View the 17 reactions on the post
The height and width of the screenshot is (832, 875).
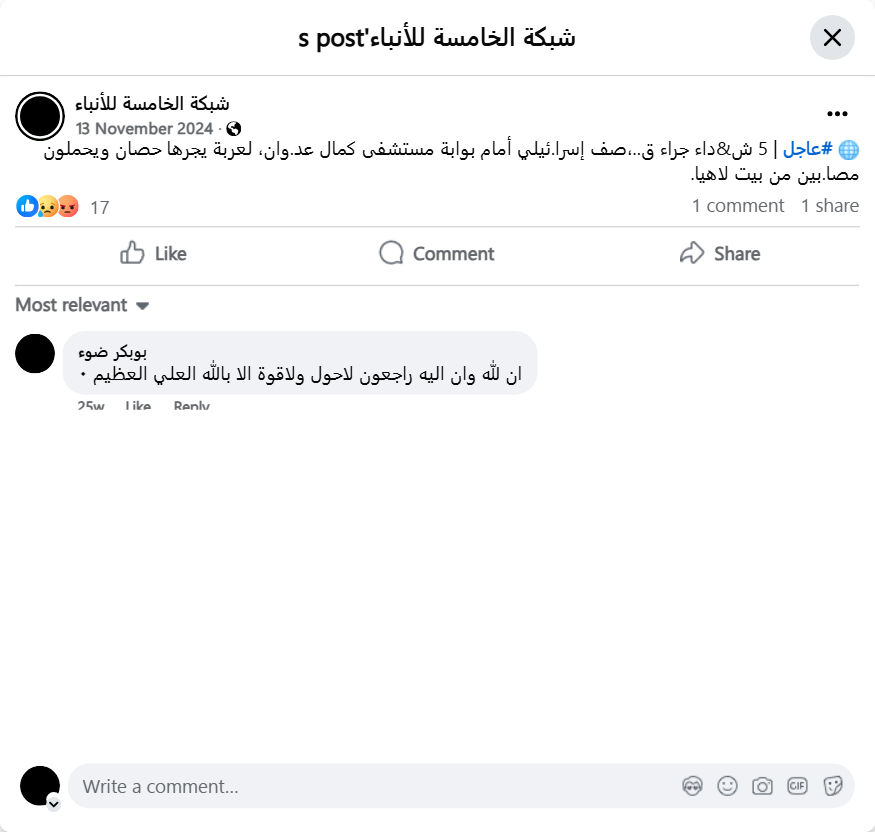pos(99,208)
